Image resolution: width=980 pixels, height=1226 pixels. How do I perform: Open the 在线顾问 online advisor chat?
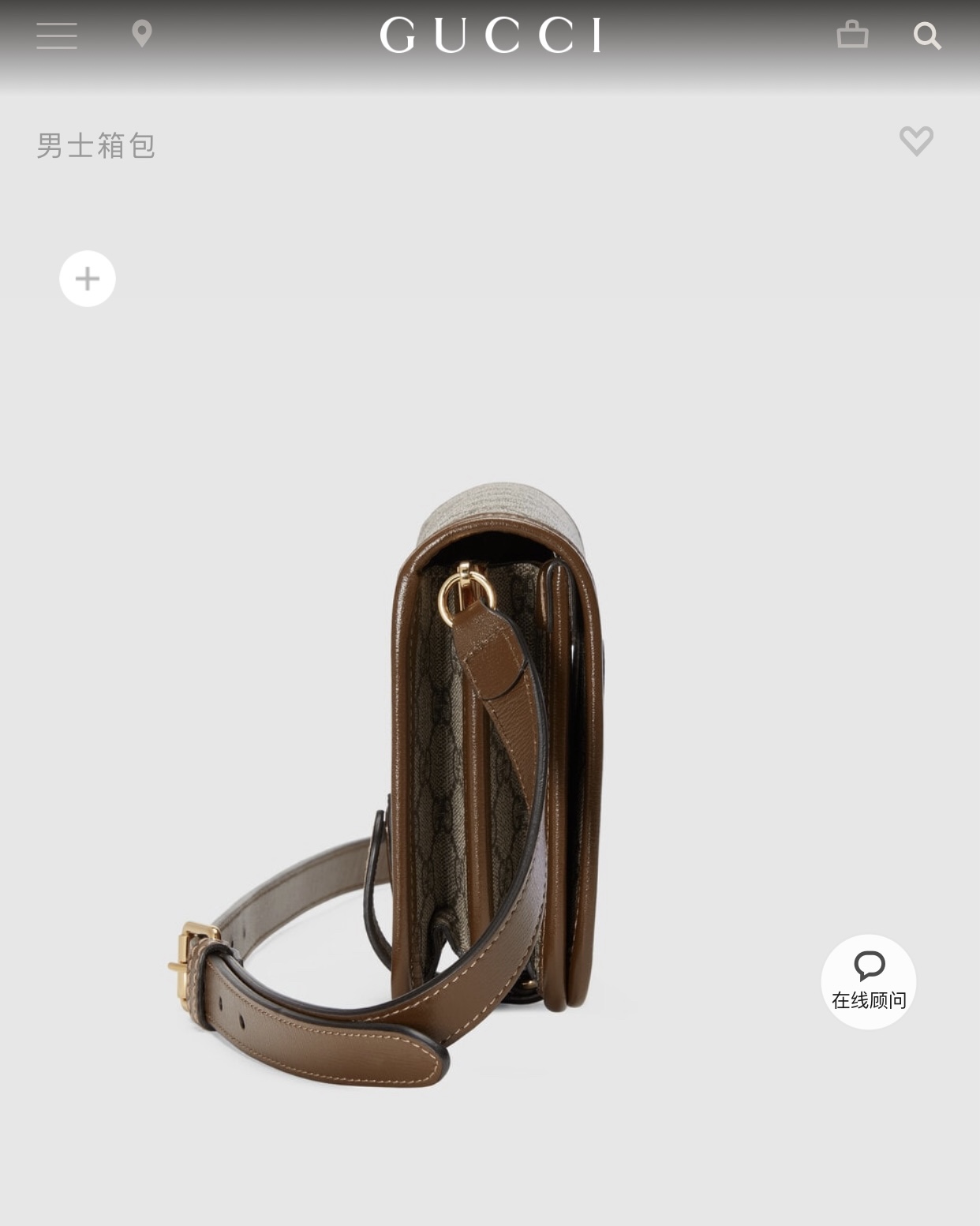pyautogui.click(x=869, y=981)
